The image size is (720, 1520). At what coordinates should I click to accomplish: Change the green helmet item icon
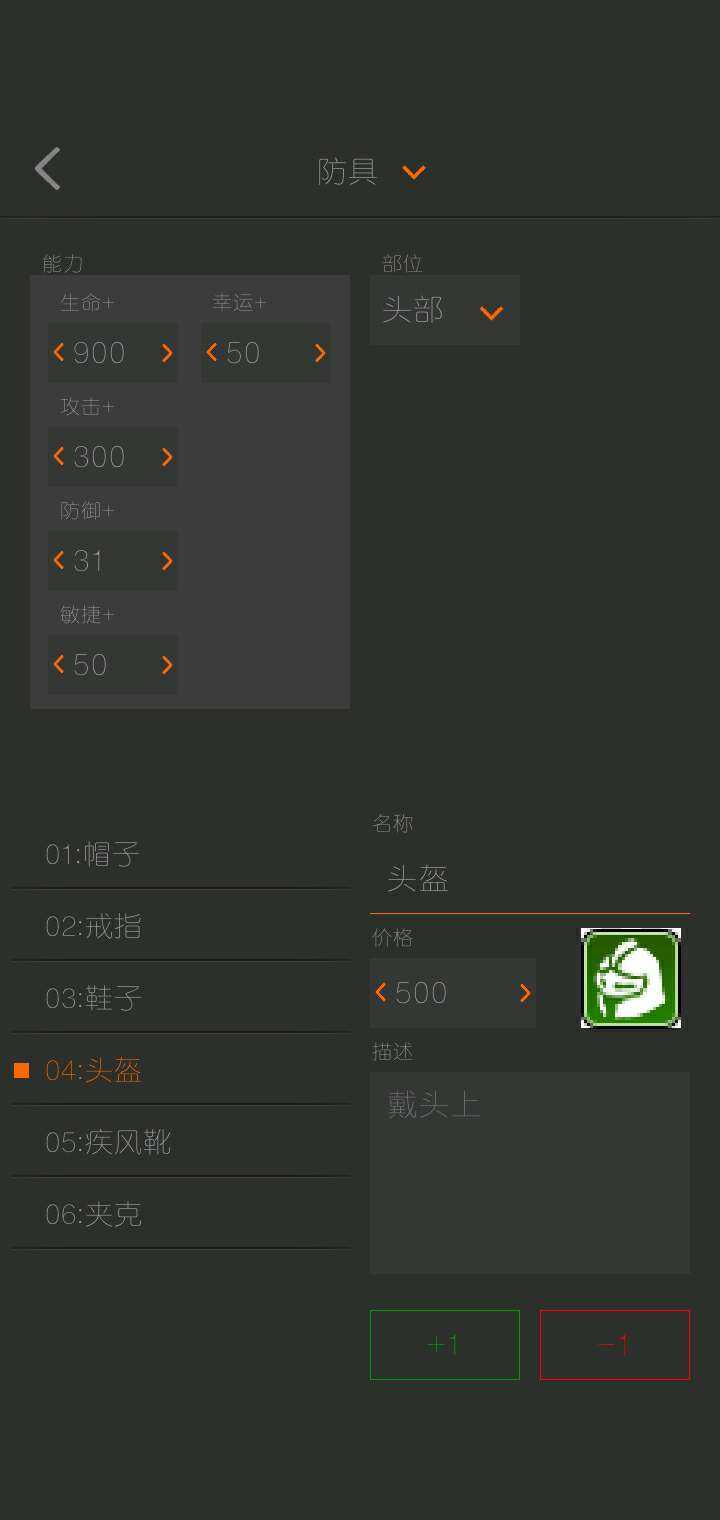(631, 978)
